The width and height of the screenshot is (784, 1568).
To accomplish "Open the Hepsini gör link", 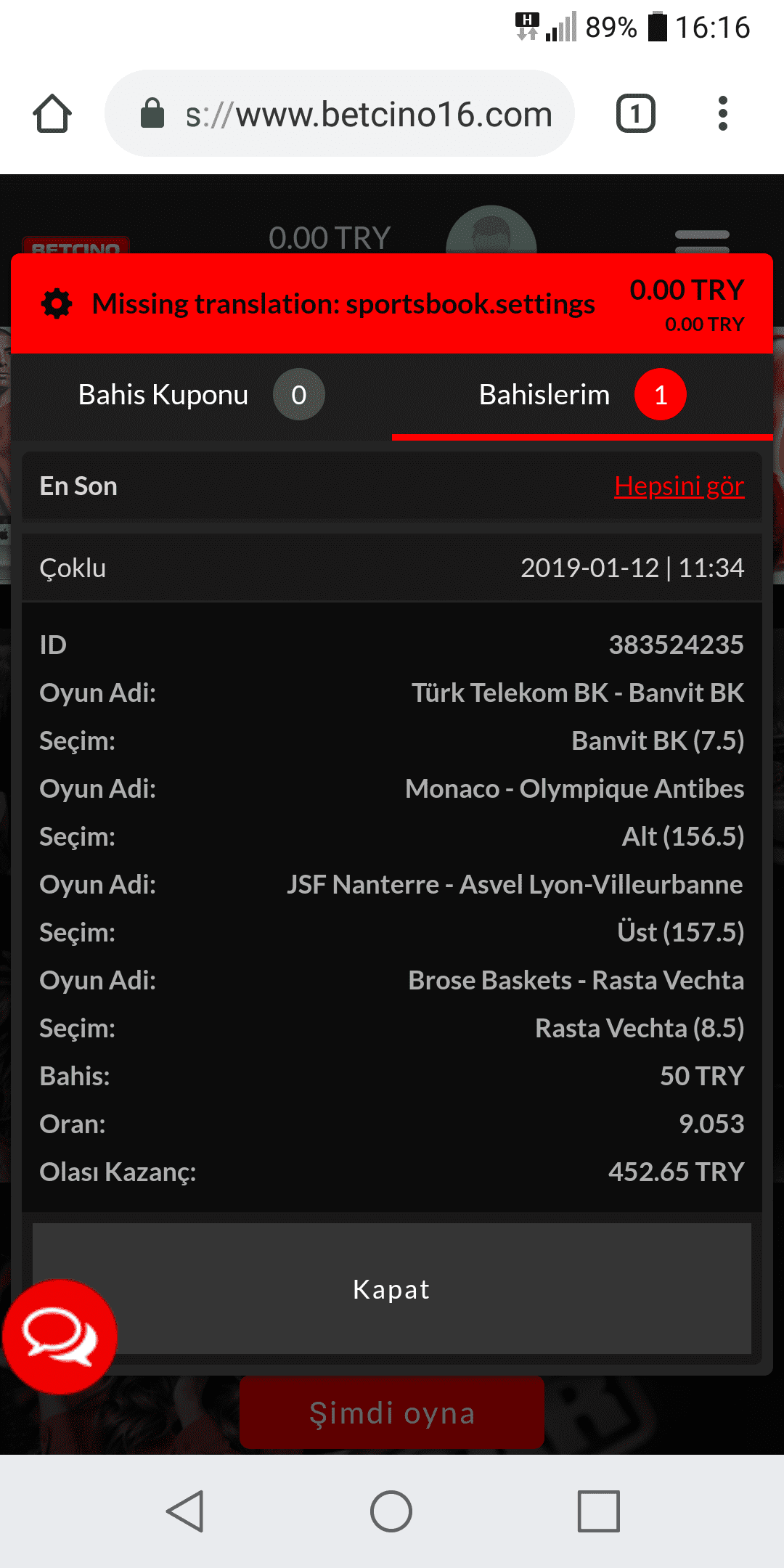I will click(x=679, y=486).
